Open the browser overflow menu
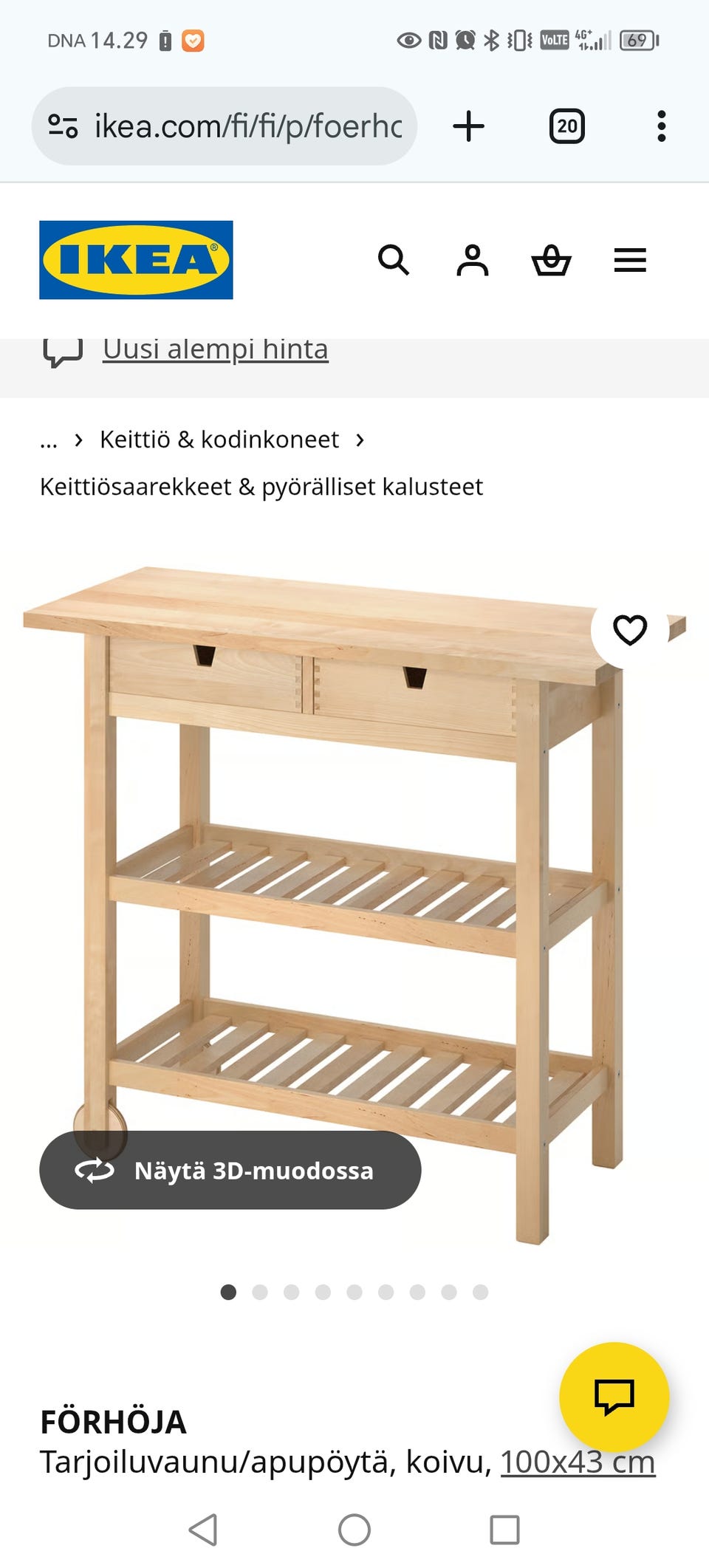The image size is (709, 1568). pos(661,126)
